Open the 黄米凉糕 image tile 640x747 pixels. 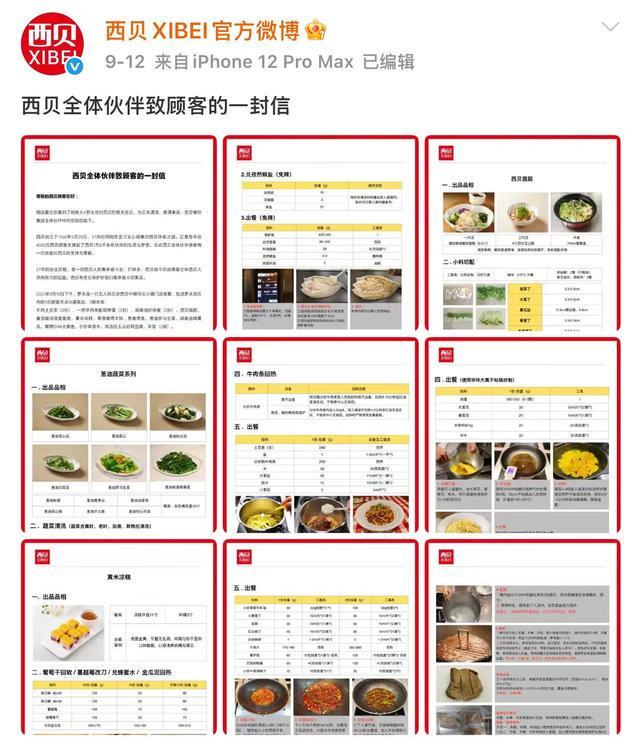pyautogui.click(x=117, y=640)
